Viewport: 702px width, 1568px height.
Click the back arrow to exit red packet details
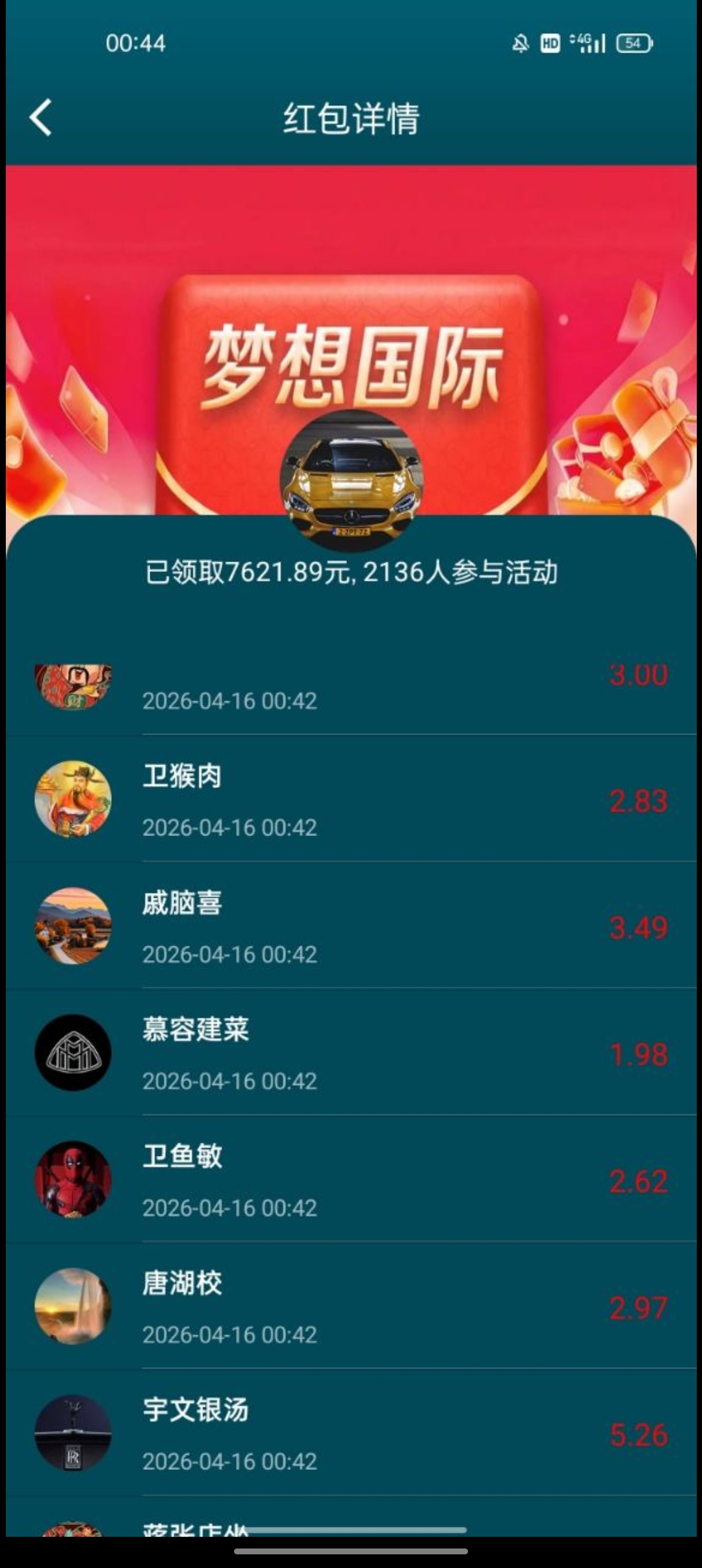41,118
